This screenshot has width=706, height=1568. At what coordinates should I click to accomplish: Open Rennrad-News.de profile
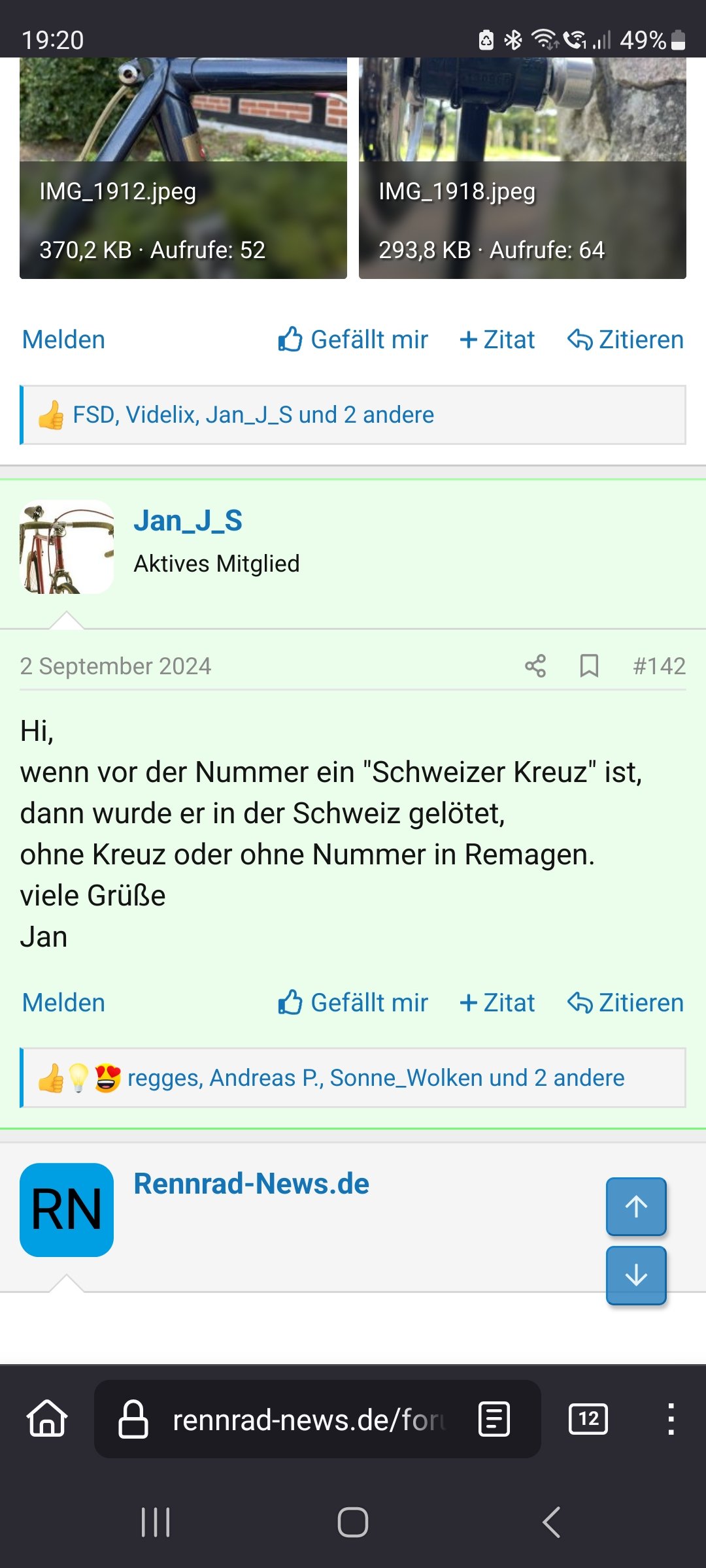tap(251, 1184)
